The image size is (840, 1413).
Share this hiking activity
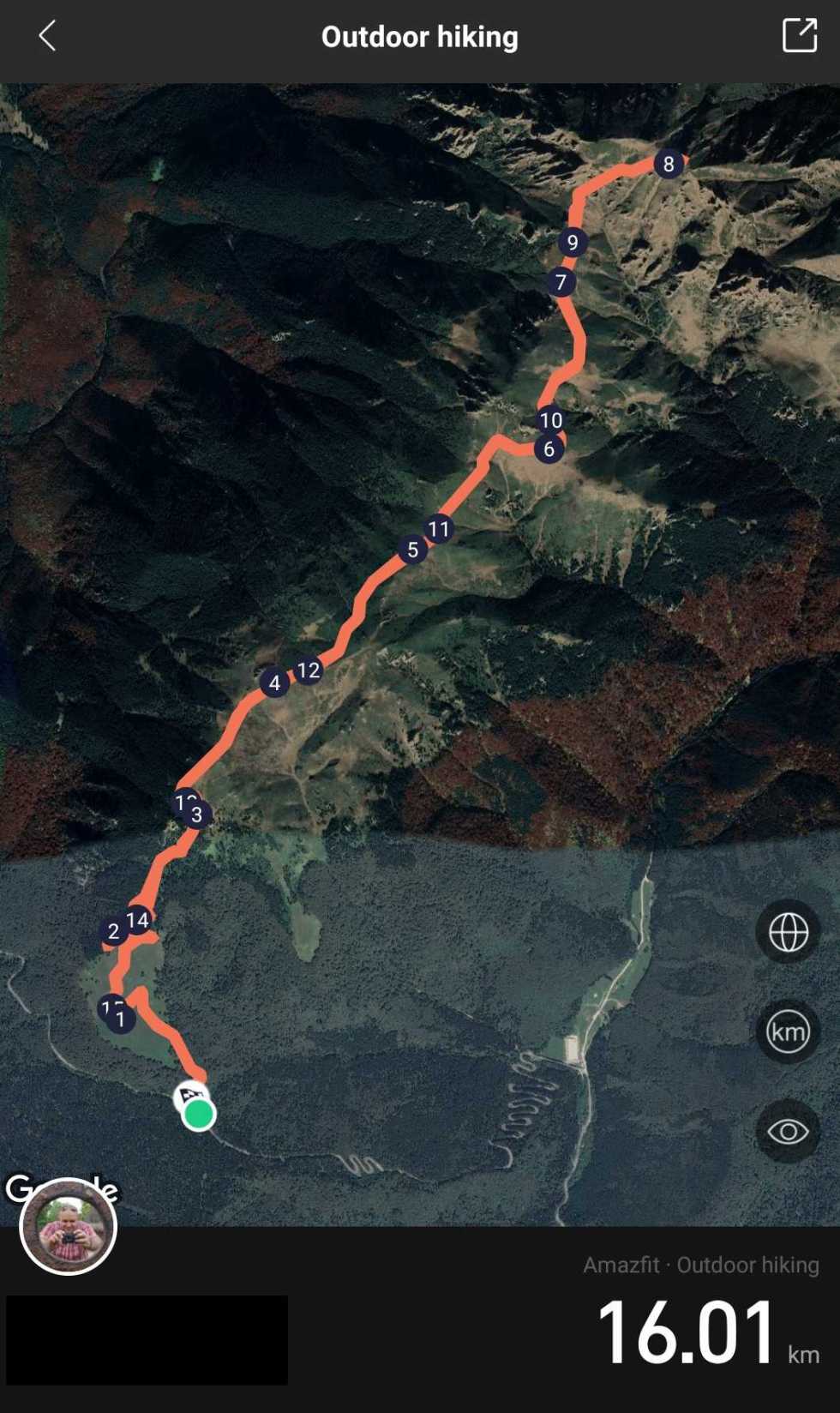point(799,36)
